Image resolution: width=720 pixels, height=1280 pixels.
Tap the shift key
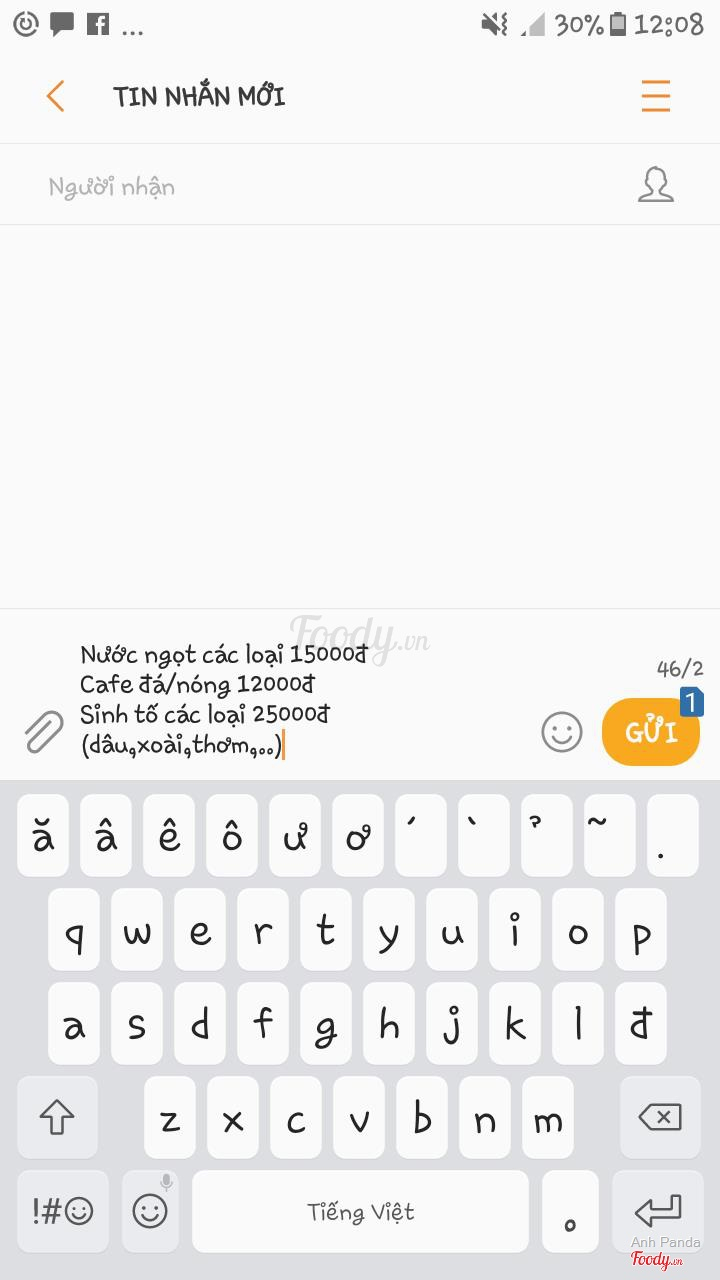[x=57, y=1117]
